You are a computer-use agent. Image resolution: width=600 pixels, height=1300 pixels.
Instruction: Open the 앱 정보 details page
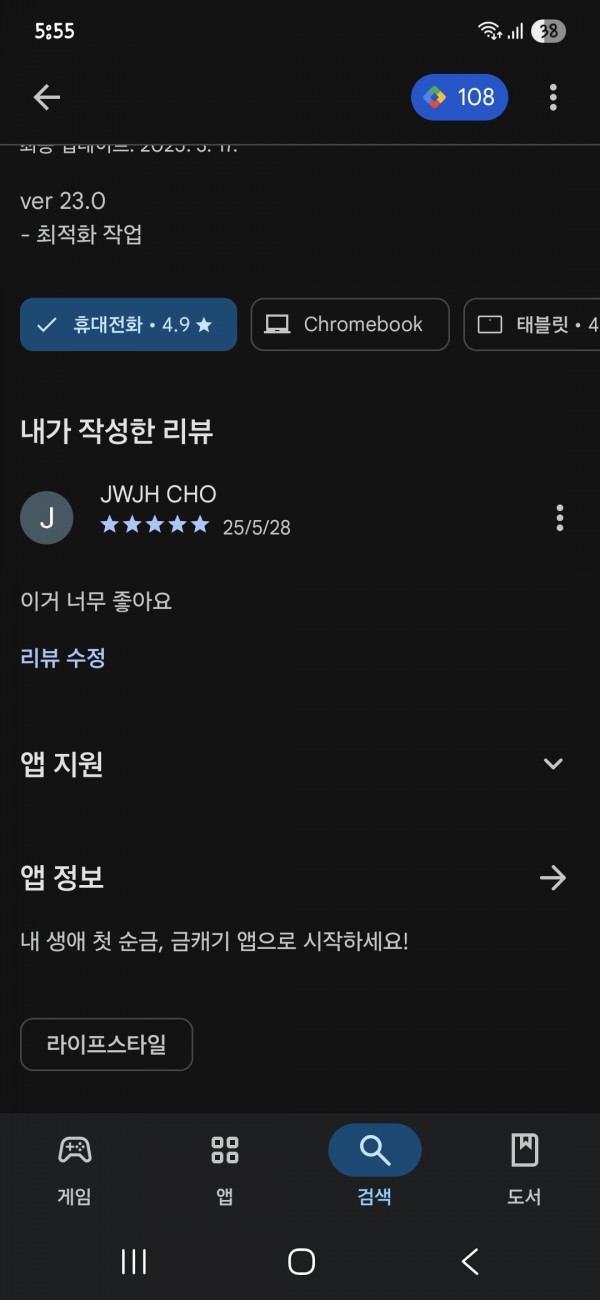553,878
